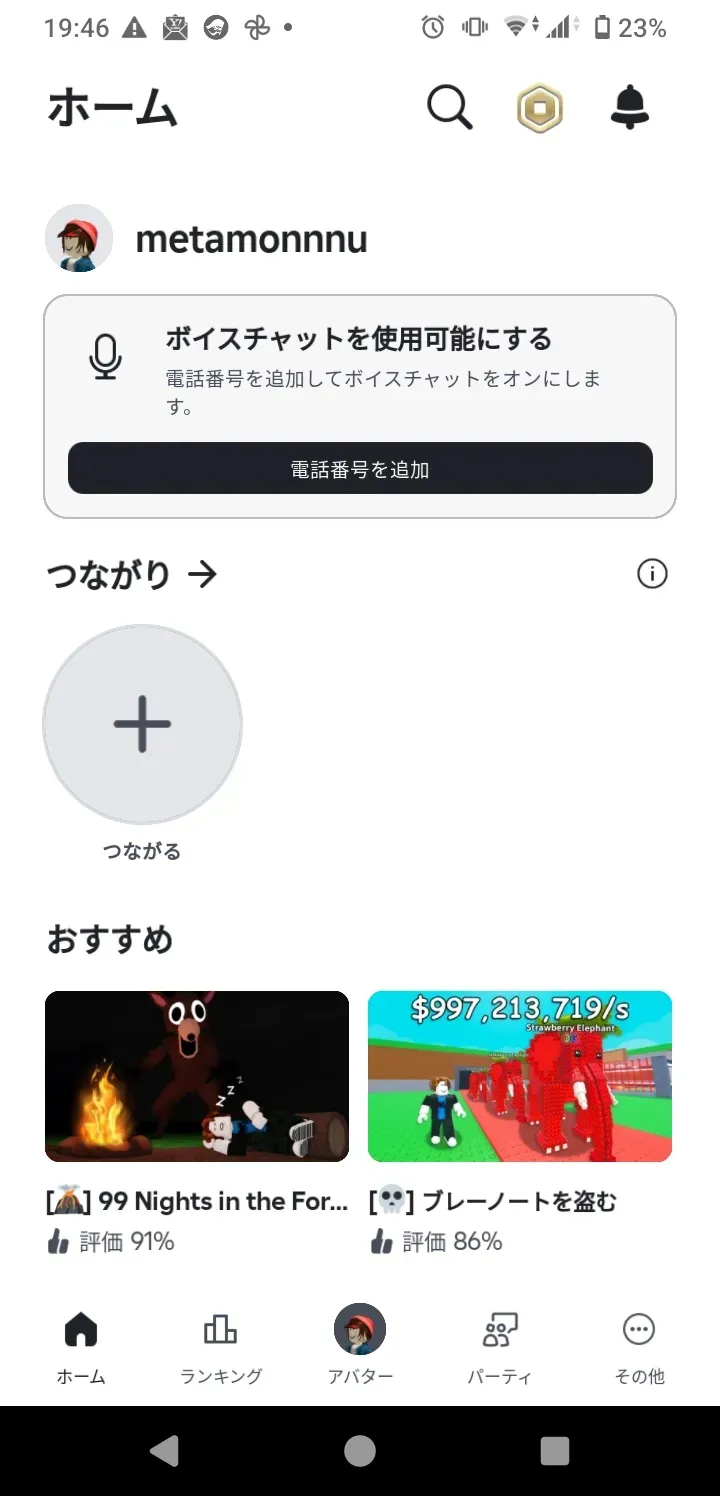This screenshot has height=1496, width=720.
Task: Show info about つながり
Action: point(652,574)
